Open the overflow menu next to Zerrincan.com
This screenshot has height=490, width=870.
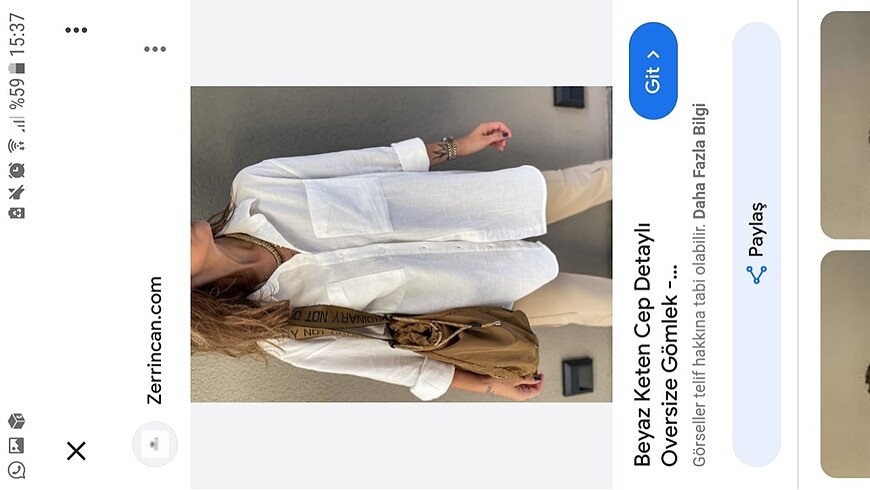pos(154,49)
